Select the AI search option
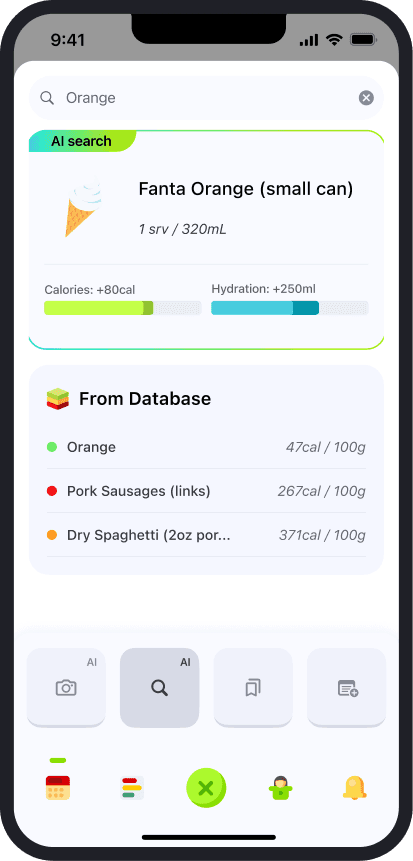The image size is (413, 861). pyautogui.click(x=159, y=687)
